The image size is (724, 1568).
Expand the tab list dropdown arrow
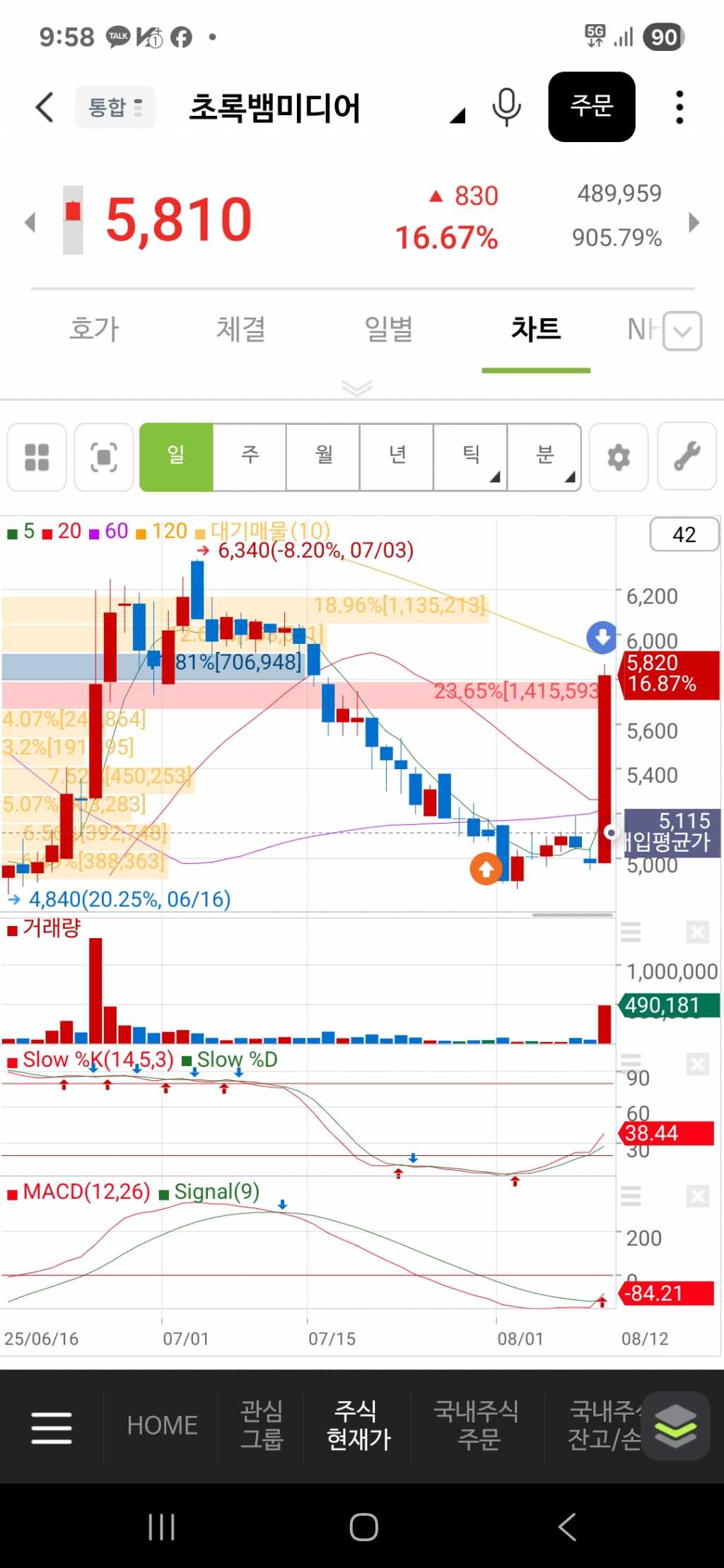(x=682, y=331)
